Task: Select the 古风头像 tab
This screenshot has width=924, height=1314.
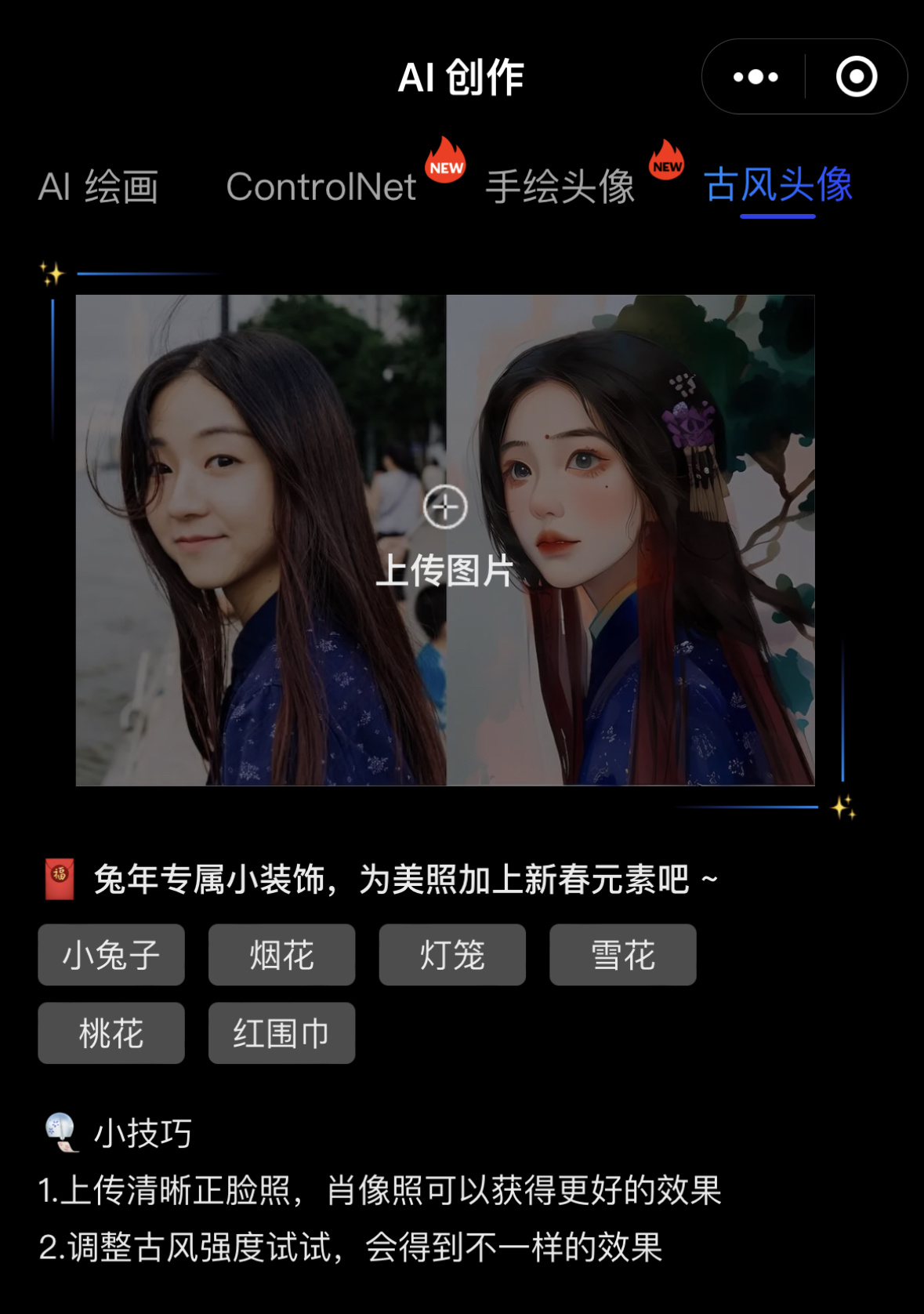Action: tap(778, 185)
